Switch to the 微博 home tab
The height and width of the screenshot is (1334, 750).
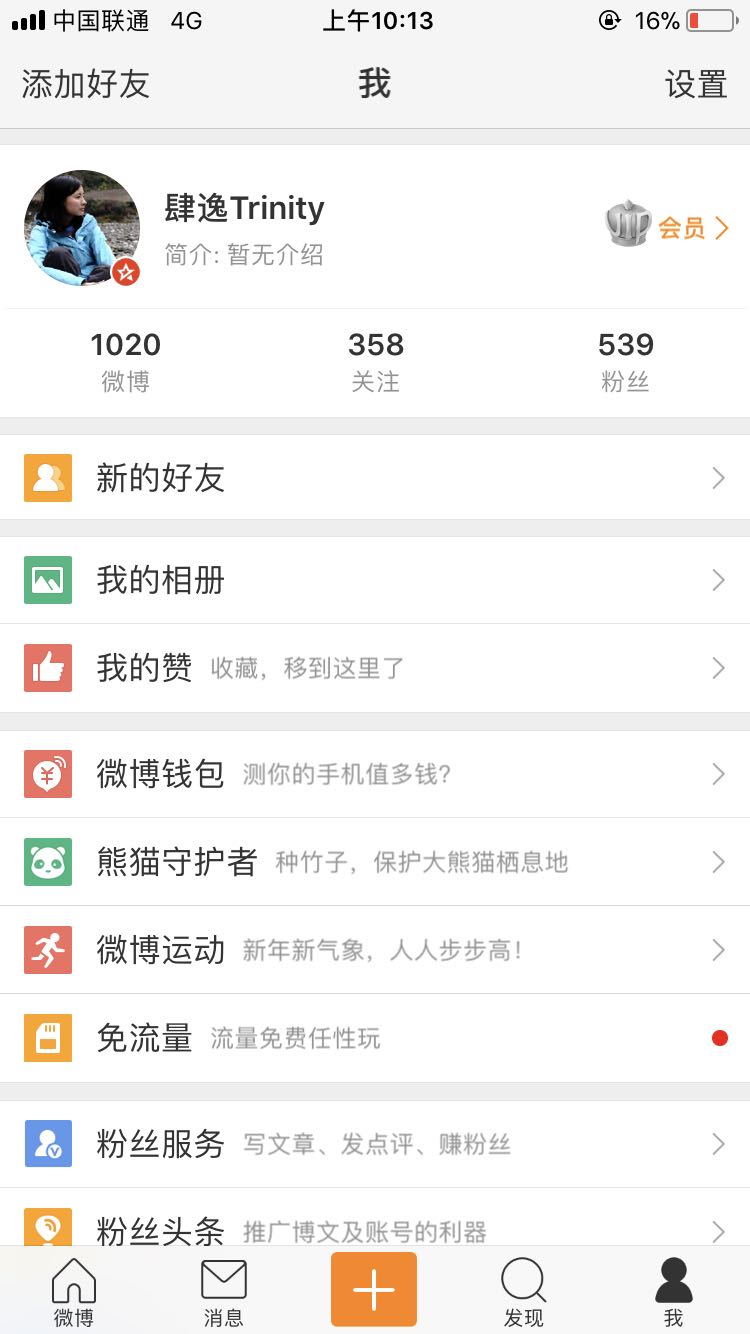(74, 1292)
